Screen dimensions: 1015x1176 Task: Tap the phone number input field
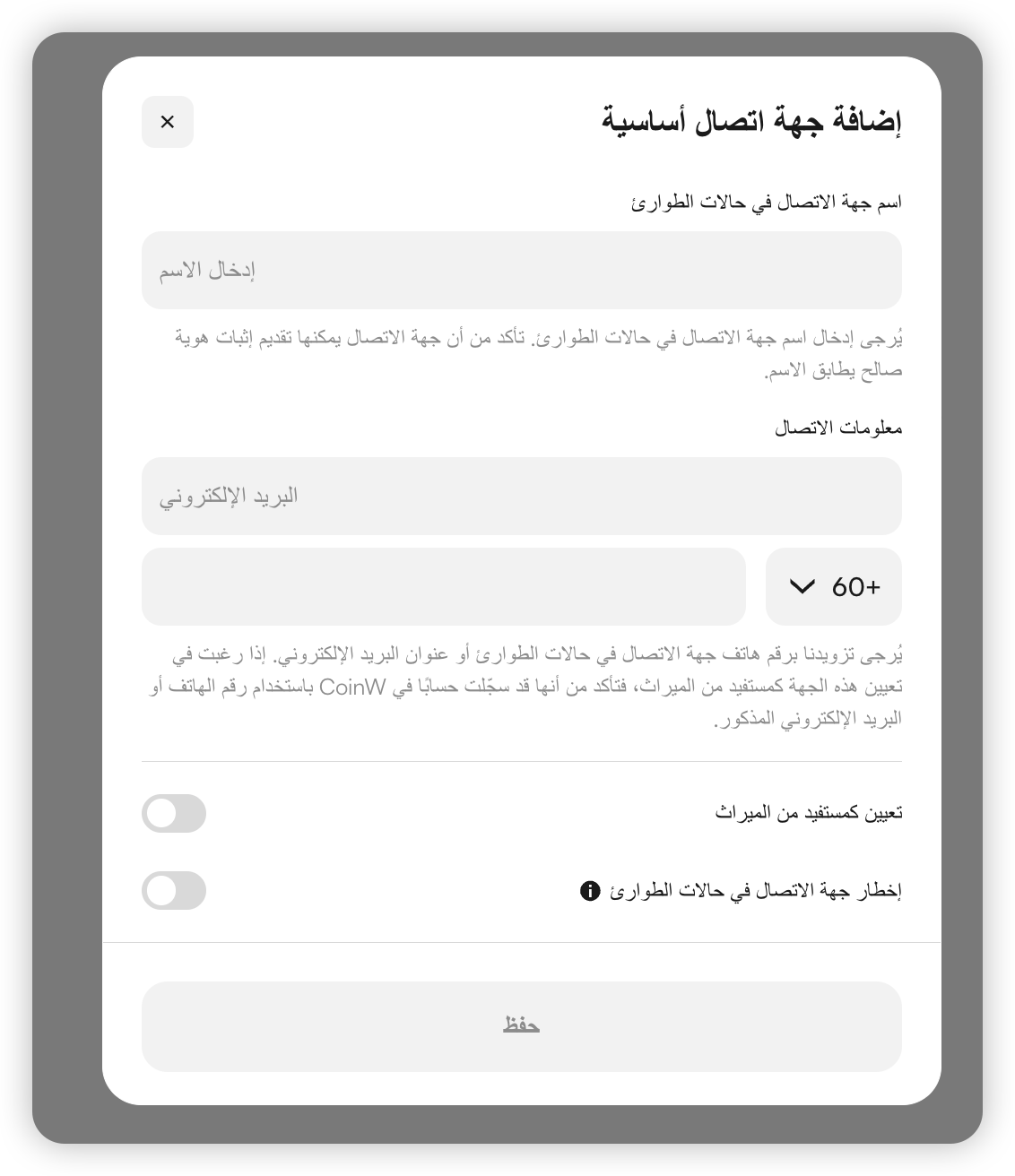[444, 587]
